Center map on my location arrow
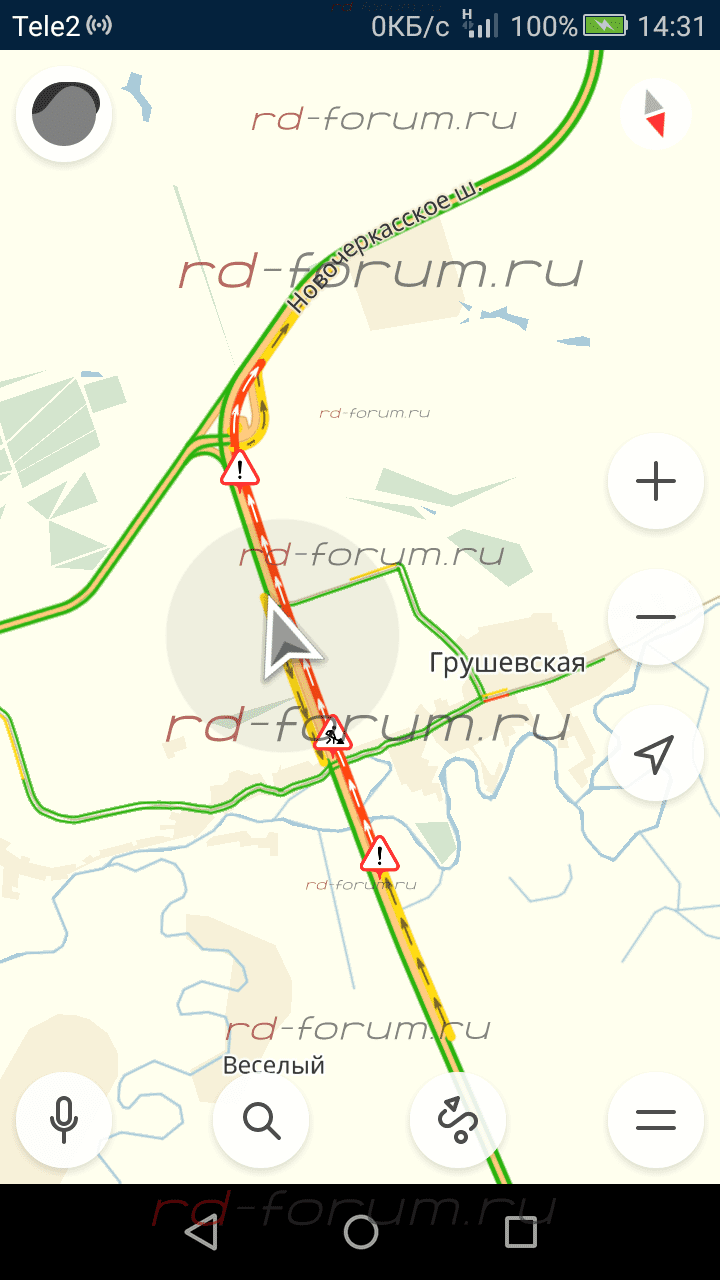720x1280 pixels. click(655, 754)
